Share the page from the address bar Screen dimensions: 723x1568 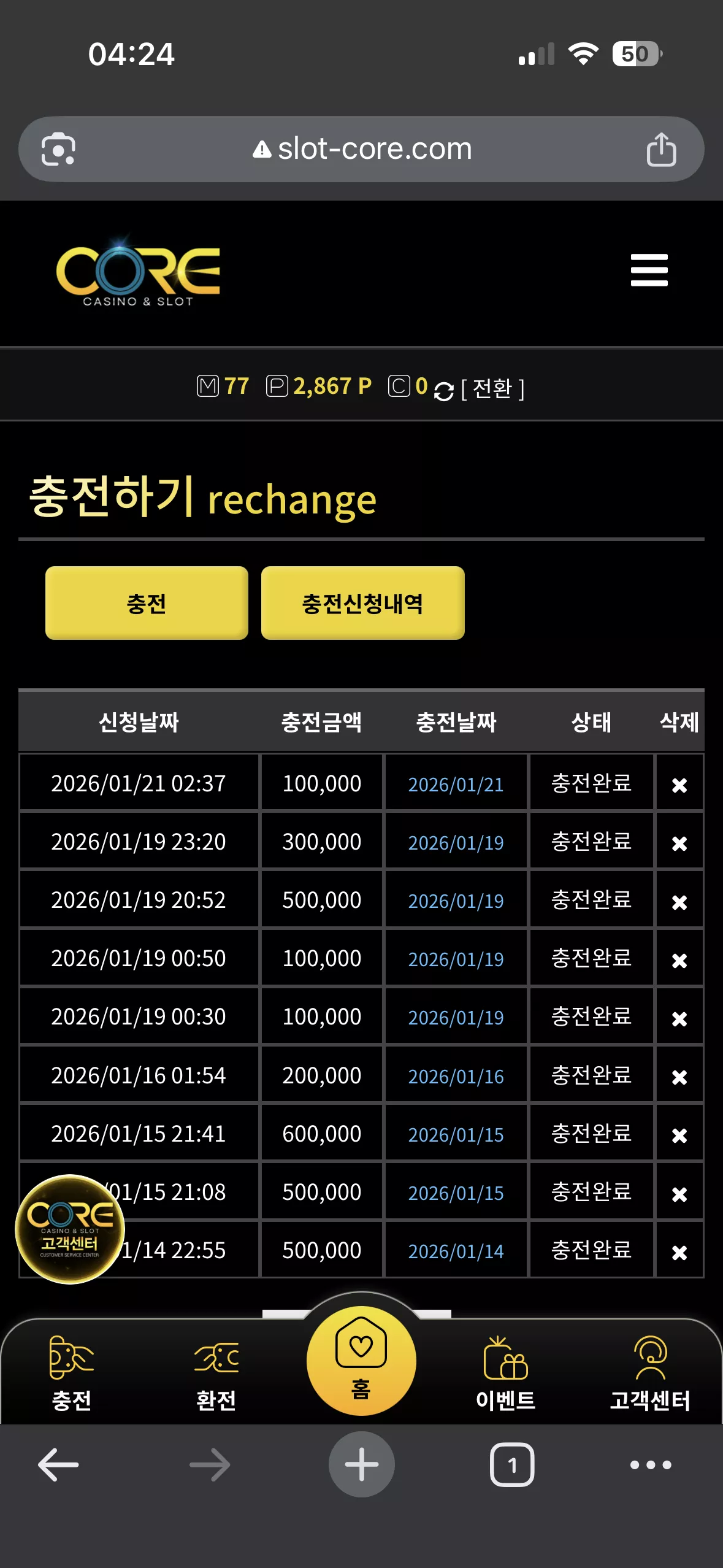point(661,149)
